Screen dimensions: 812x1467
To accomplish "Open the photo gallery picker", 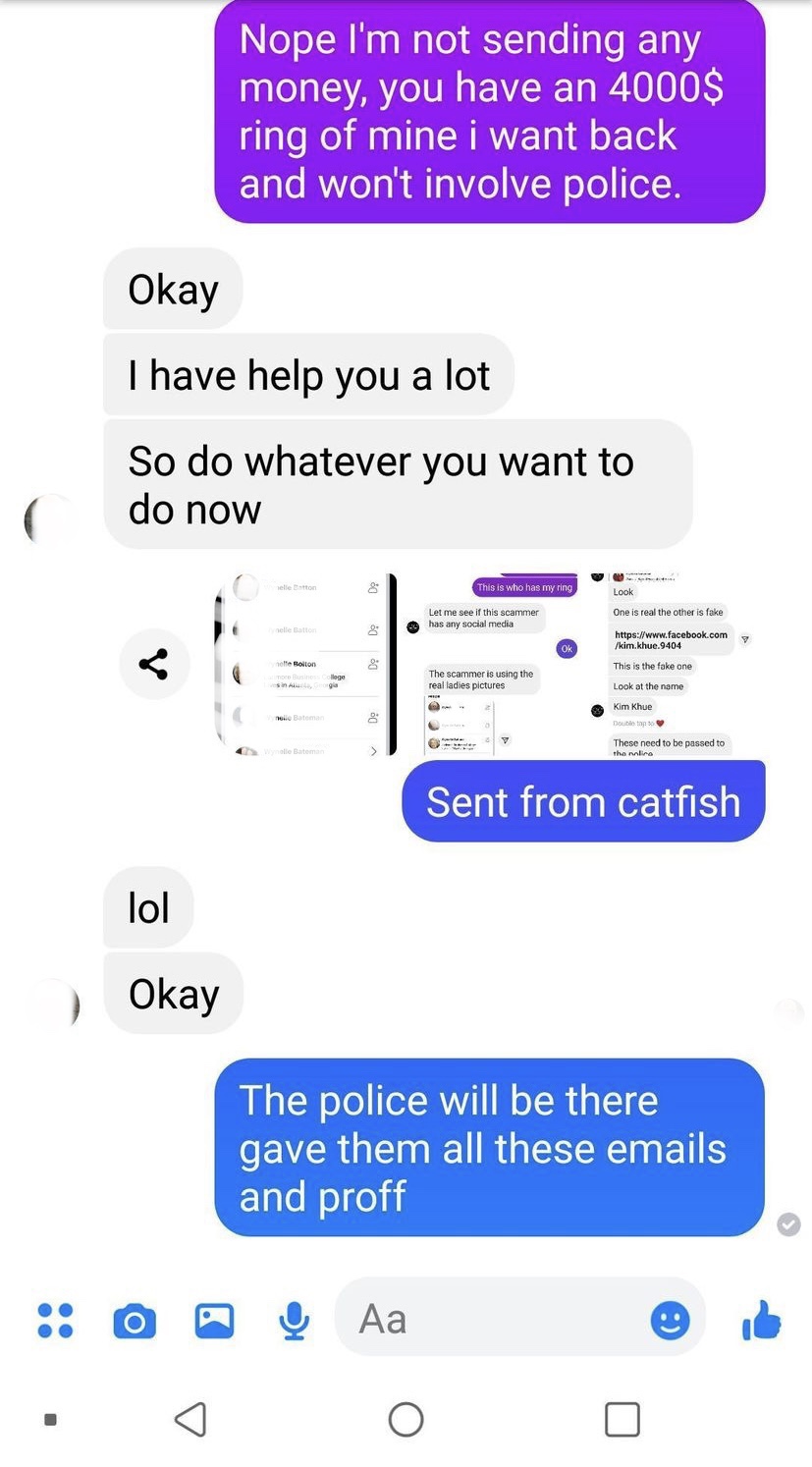I will click(214, 1321).
